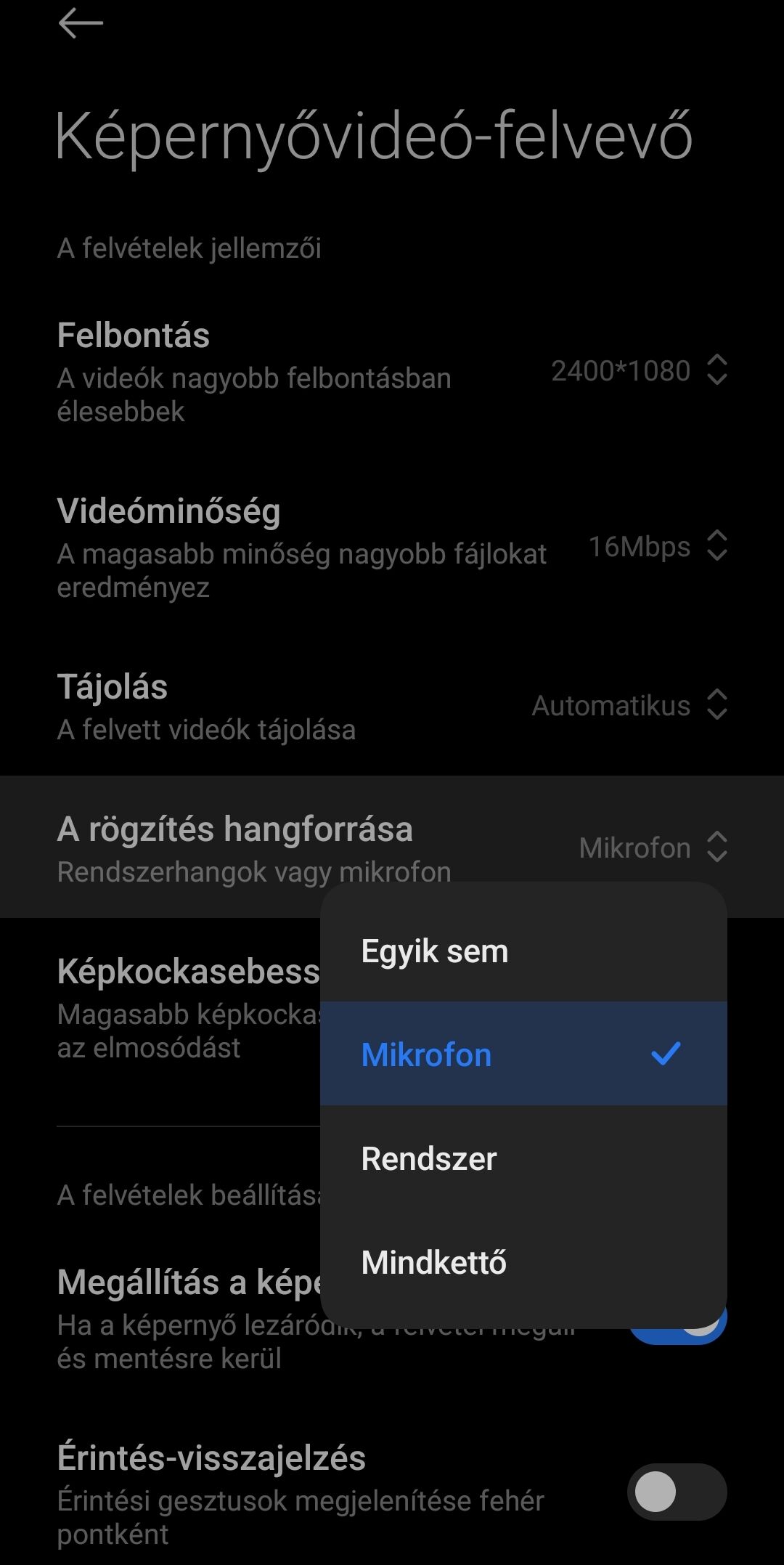Viewport: 784px width, 1565px height.
Task: Choose Mikrofon as the sound source
Action: pos(523,1054)
